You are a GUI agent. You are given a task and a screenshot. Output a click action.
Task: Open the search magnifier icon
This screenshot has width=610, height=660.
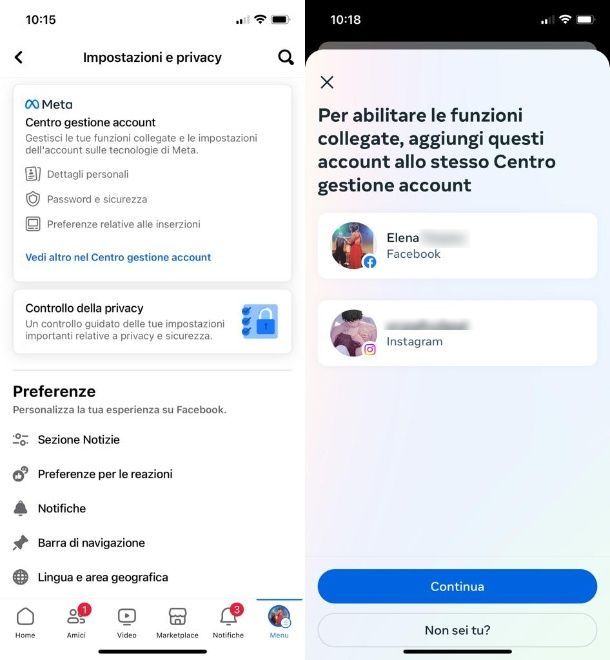(x=286, y=58)
